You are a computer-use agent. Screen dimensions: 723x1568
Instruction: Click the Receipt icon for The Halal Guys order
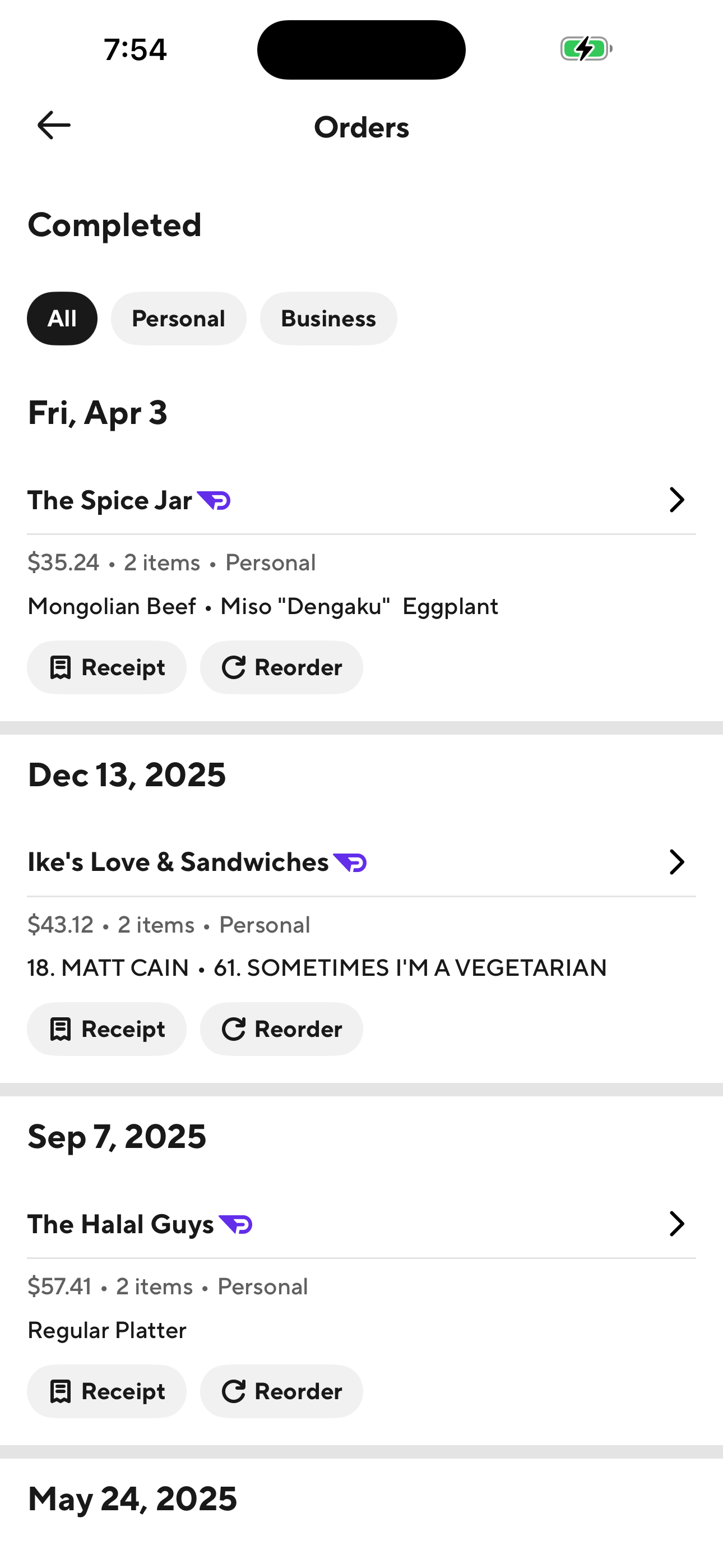pos(59,1391)
